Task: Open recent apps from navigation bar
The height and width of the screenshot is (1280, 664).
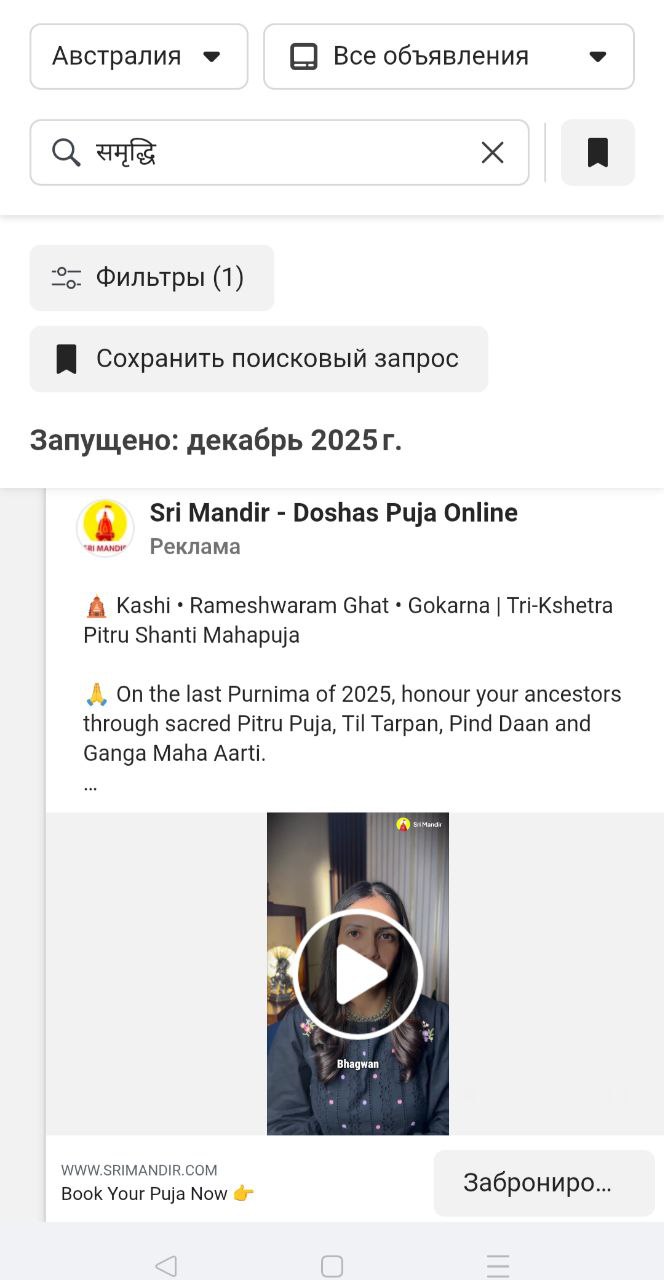Action: coord(497,1265)
